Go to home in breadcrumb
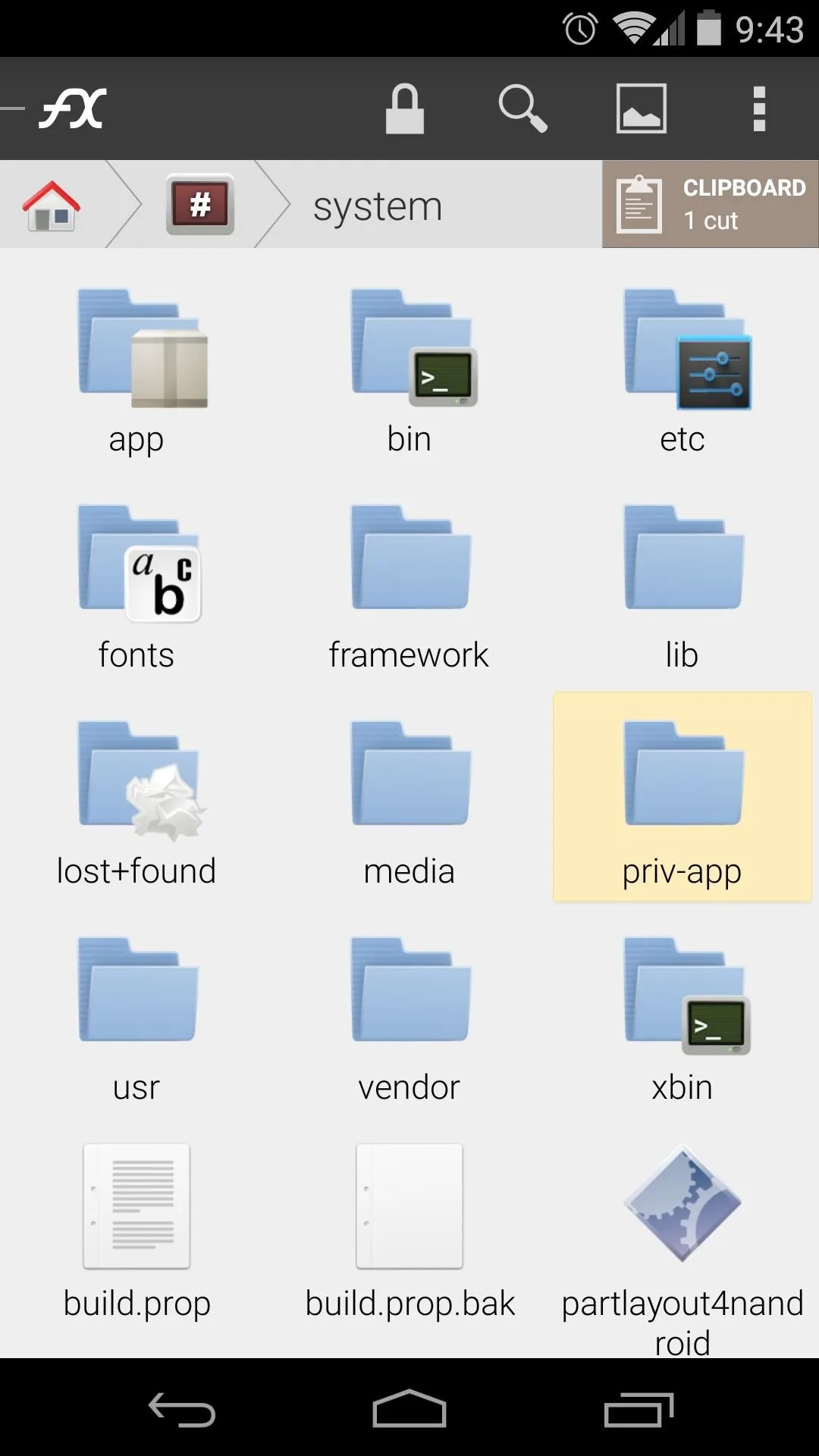Image resolution: width=819 pixels, height=1456 pixels. pos(52,205)
